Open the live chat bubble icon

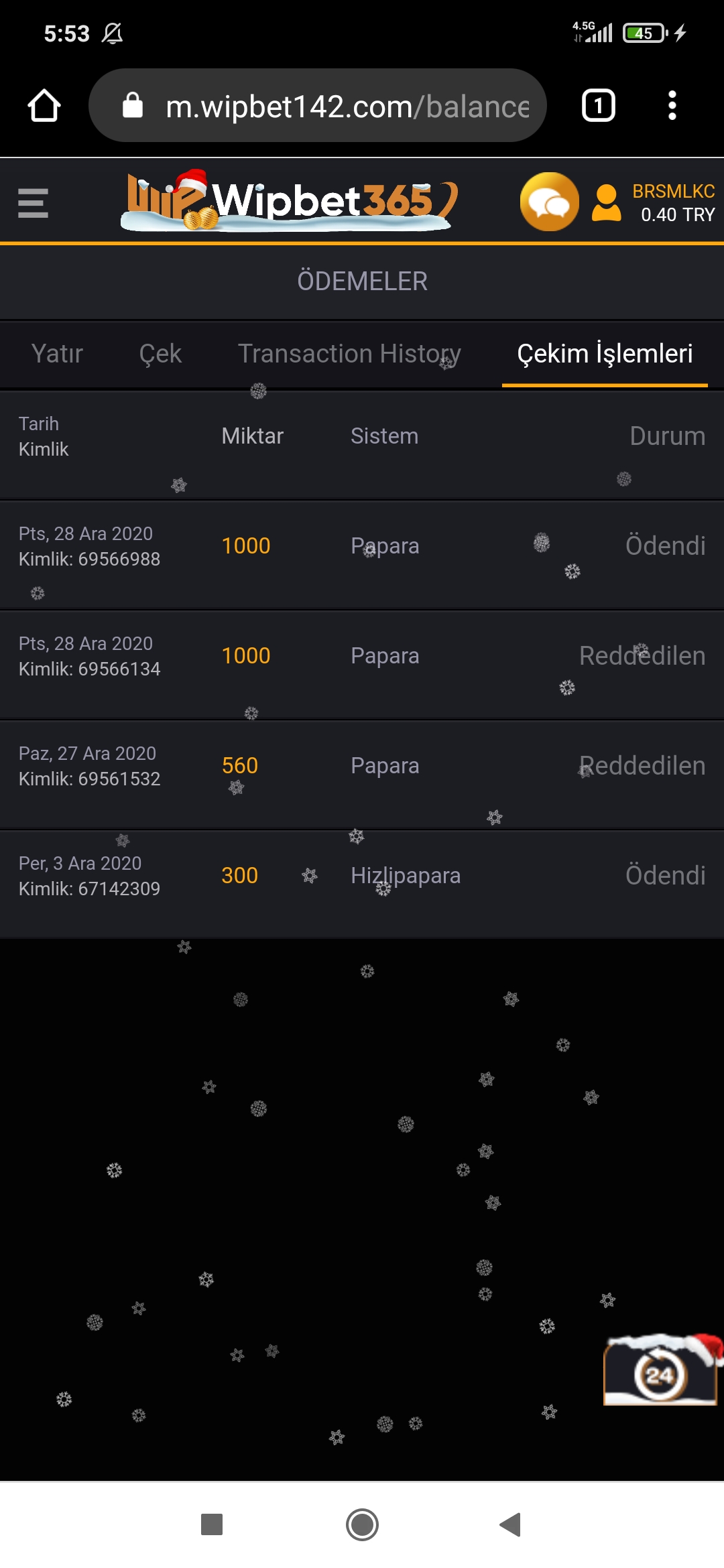click(548, 201)
